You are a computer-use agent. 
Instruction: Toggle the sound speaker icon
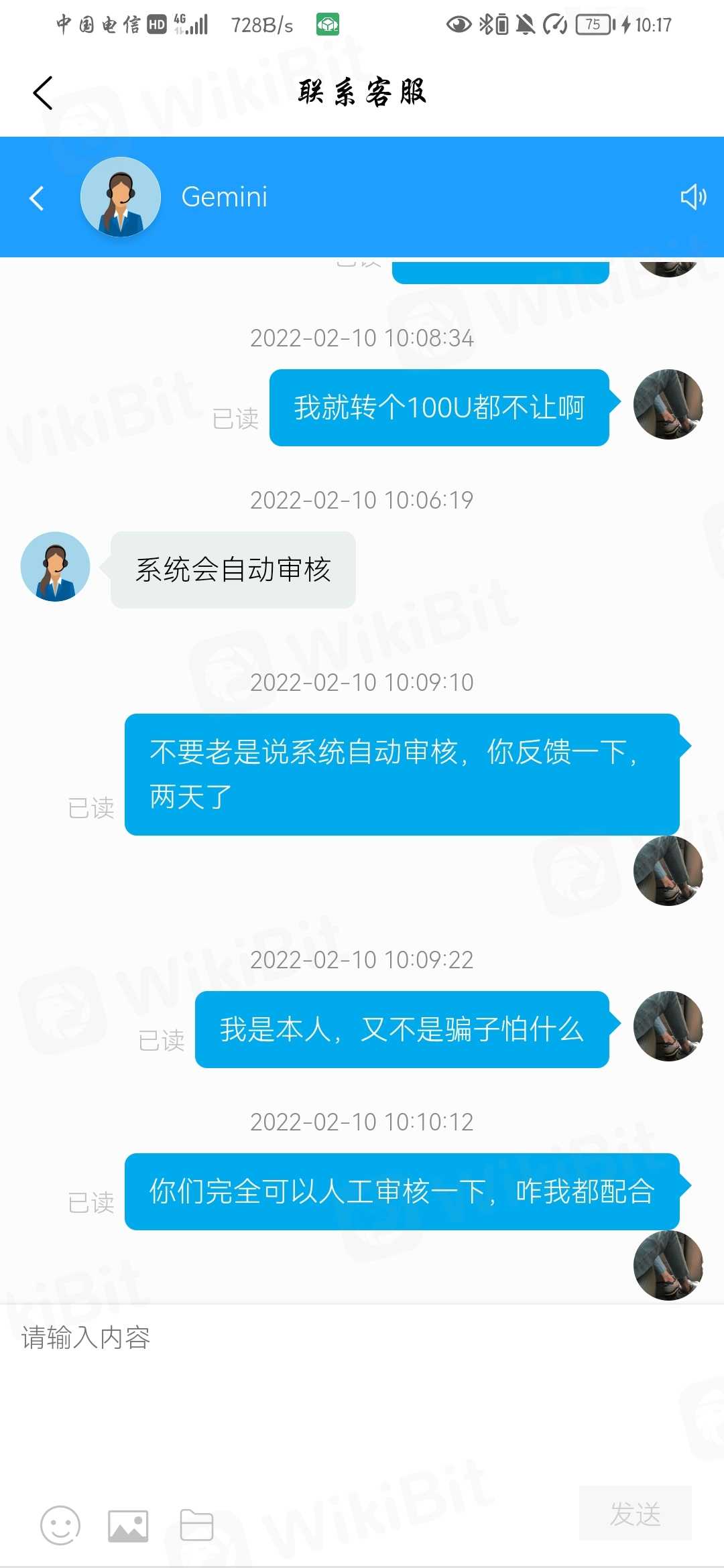pos(692,197)
